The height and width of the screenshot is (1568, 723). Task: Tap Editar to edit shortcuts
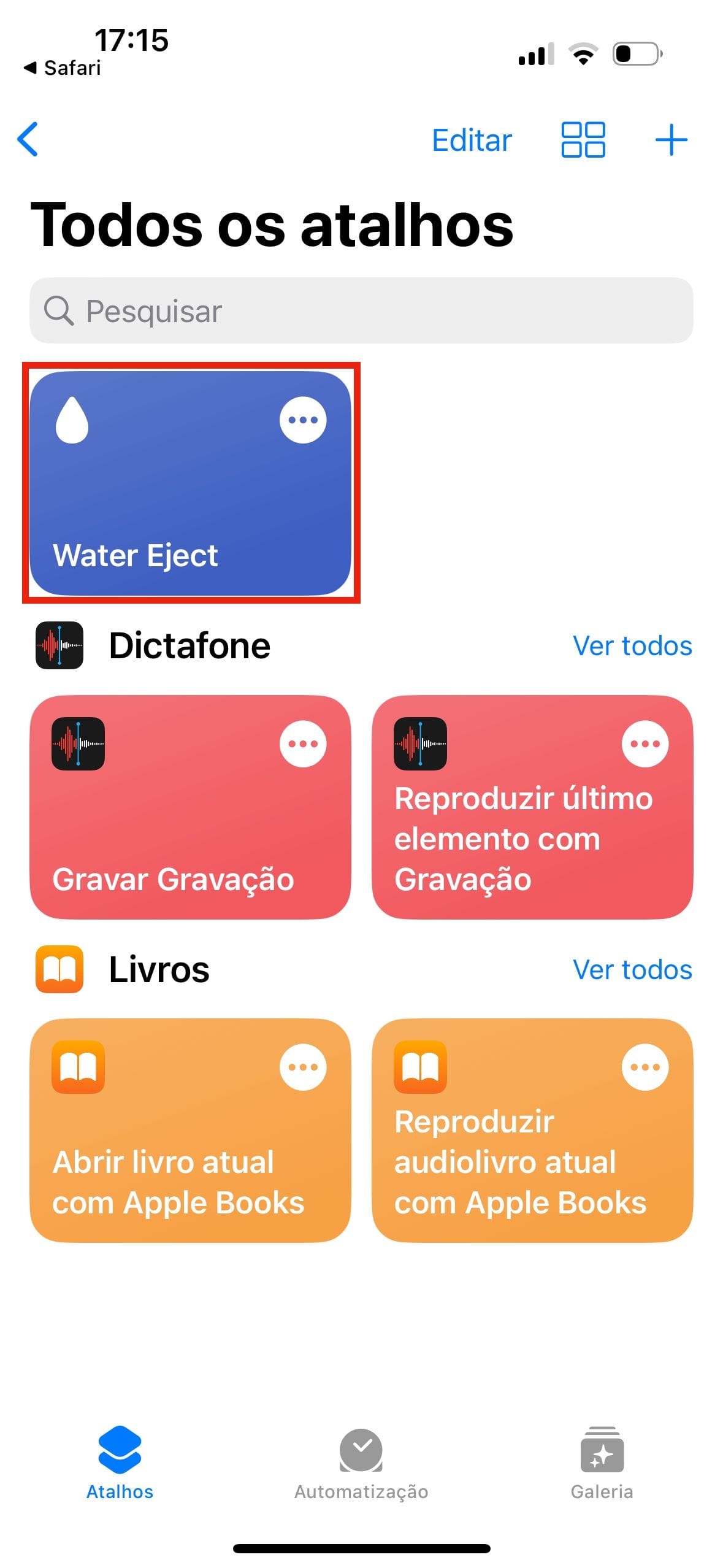(471, 140)
